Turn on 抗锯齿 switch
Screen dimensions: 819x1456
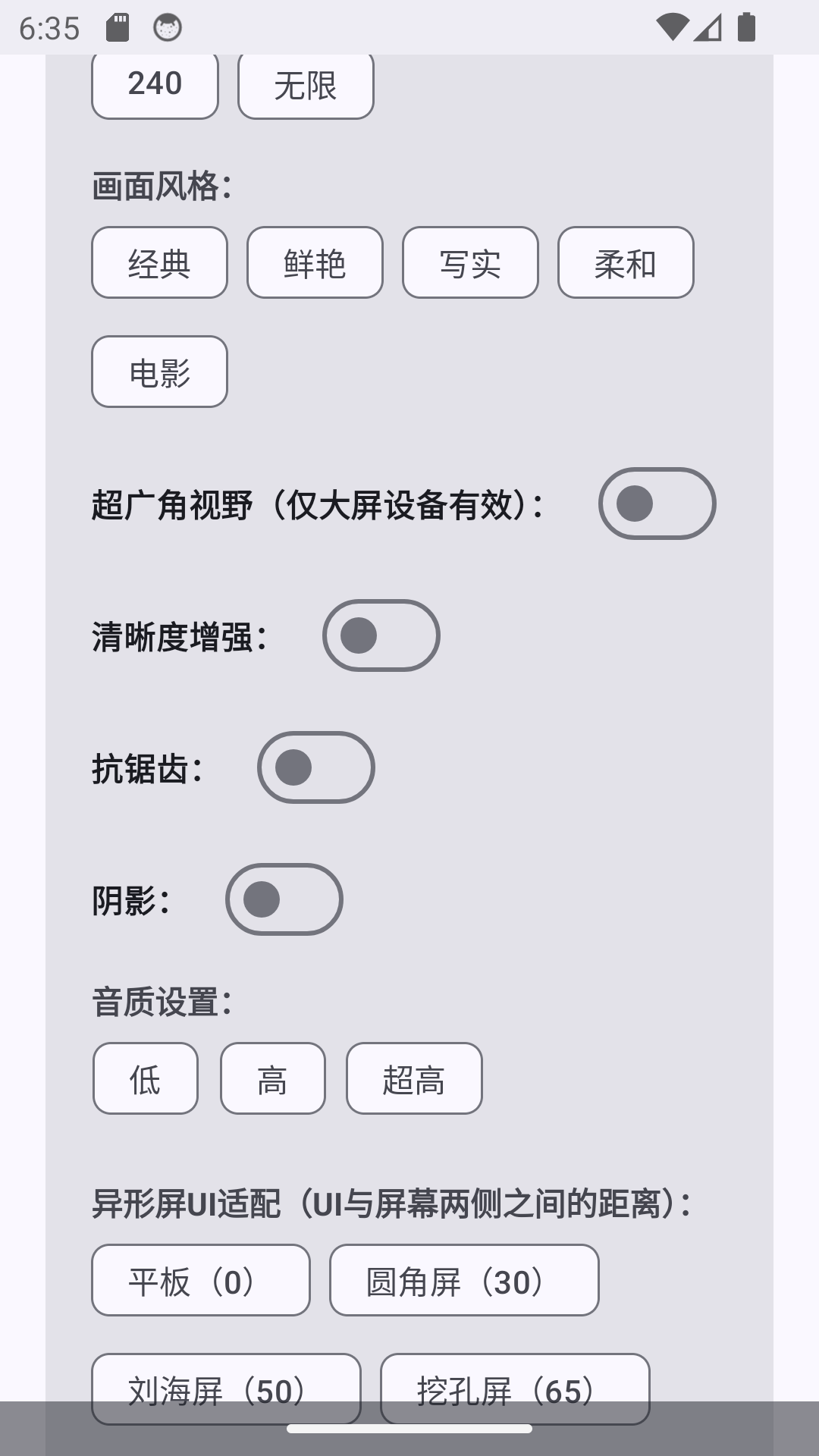tap(316, 767)
